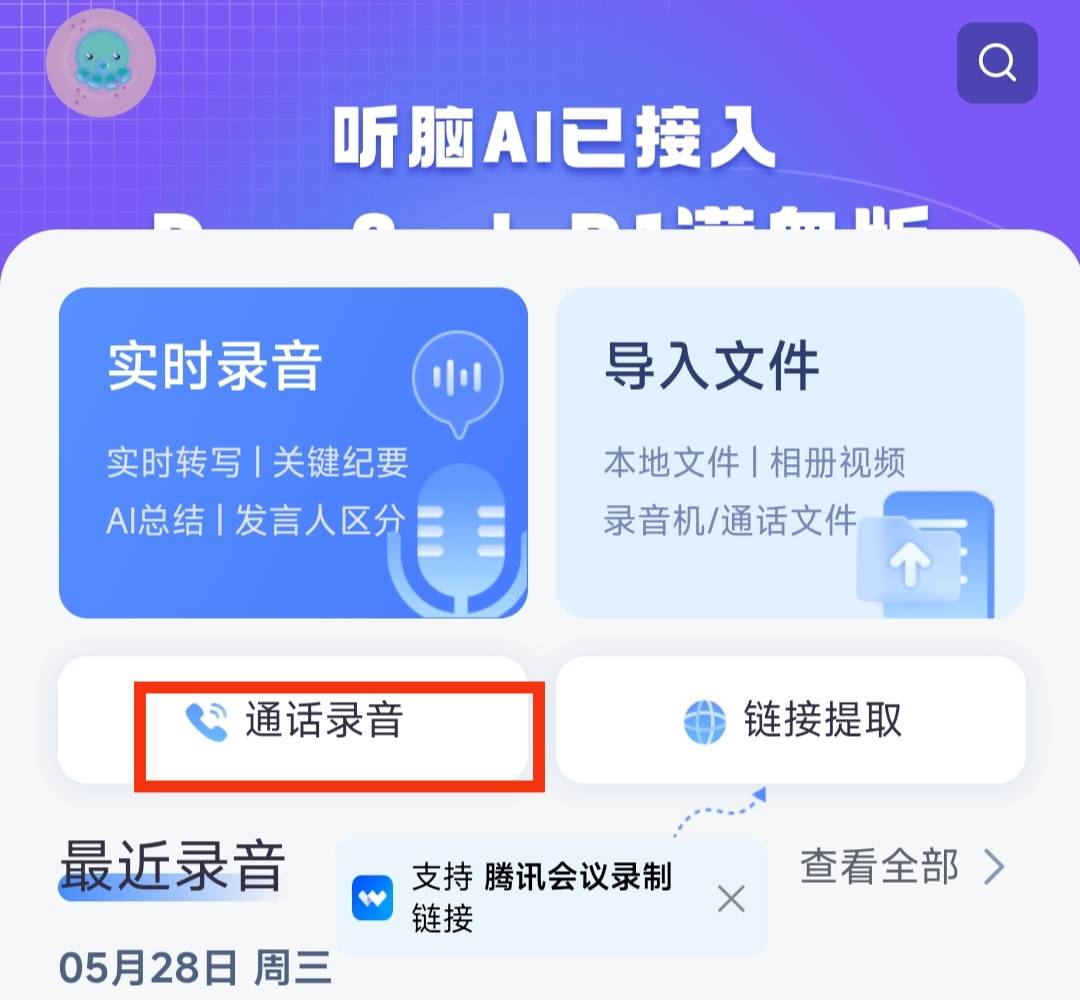Open the octopus profile avatar
The image size is (1080, 1000).
coord(101,63)
